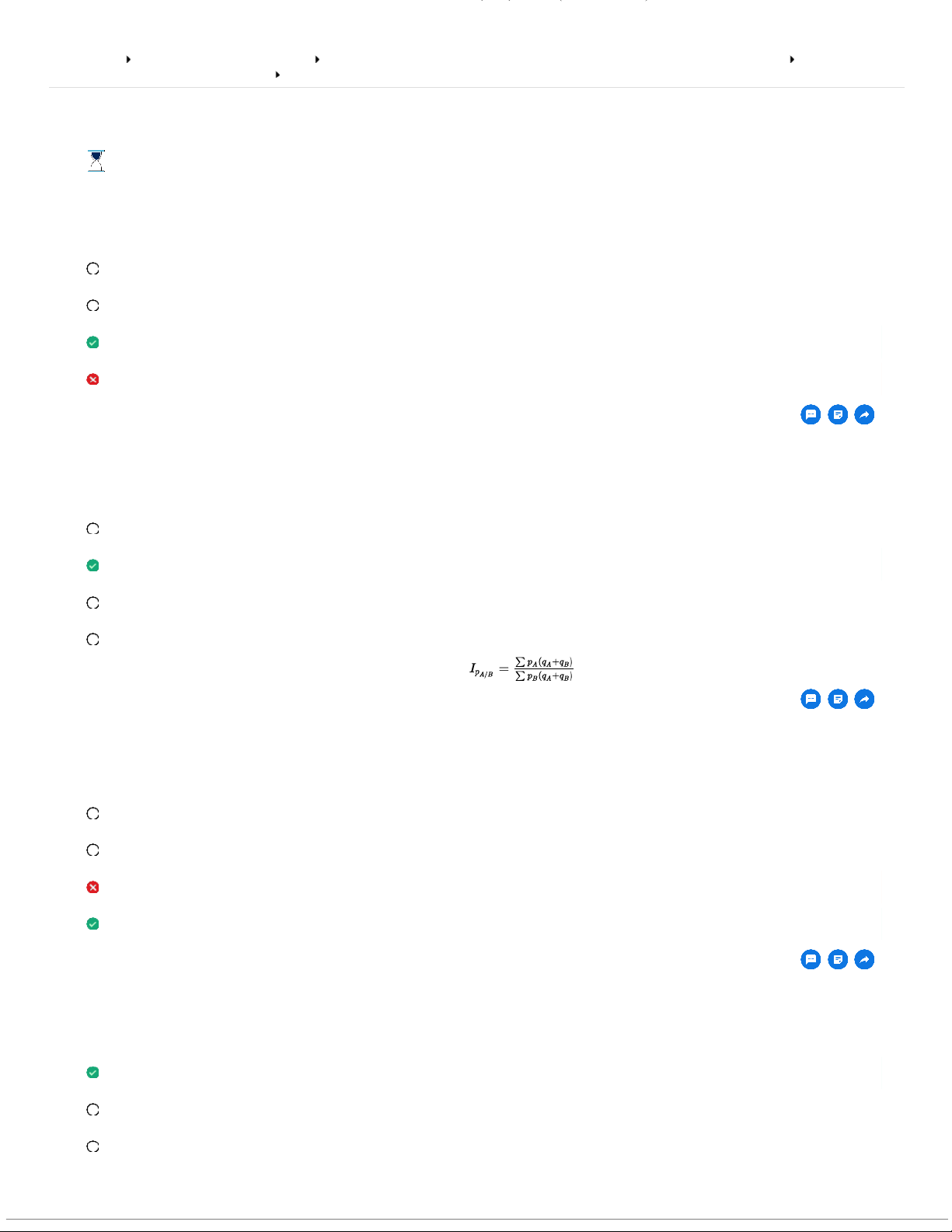The width and height of the screenshot is (952, 1232).
Task: Open comments on the third quiz question
Action: pyautogui.click(x=811, y=960)
